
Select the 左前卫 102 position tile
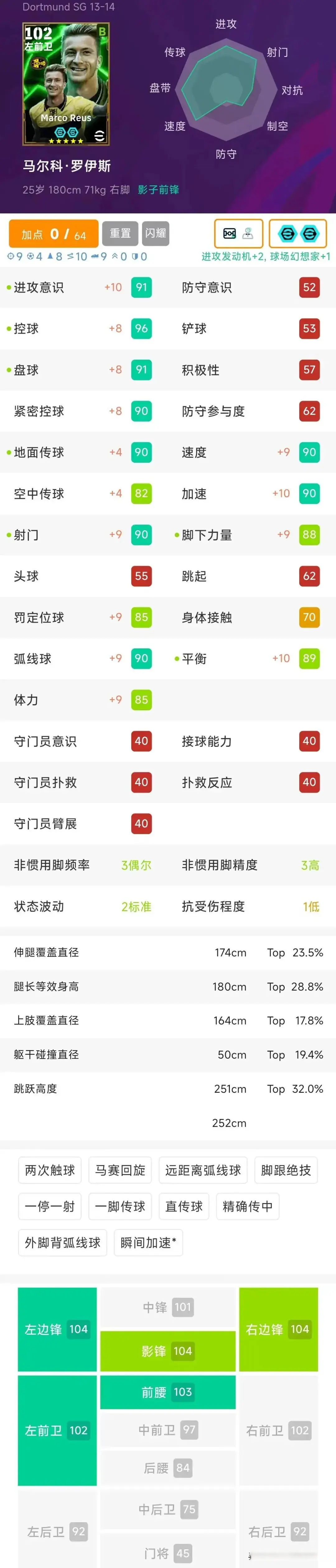pos(57,1430)
